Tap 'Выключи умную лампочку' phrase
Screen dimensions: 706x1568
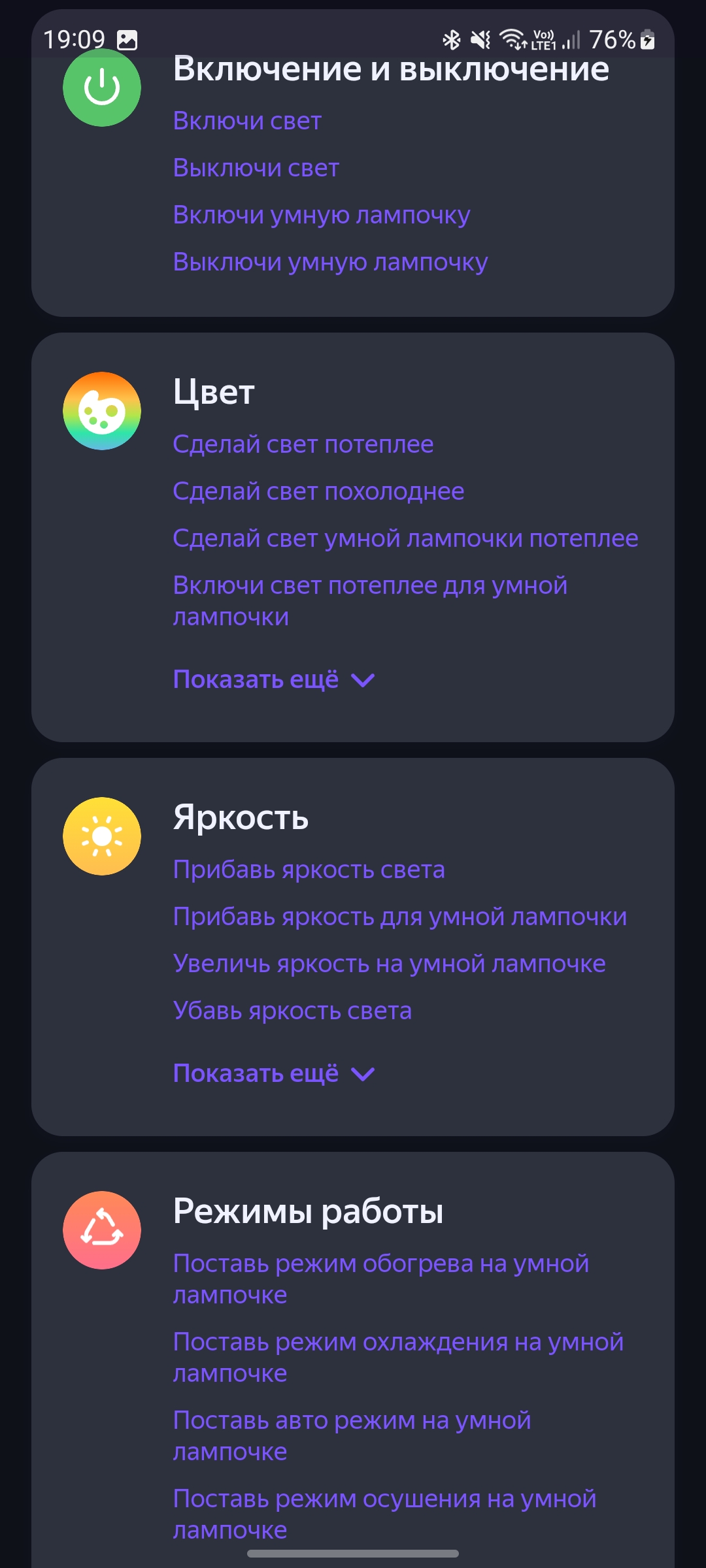pyautogui.click(x=330, y=262)
